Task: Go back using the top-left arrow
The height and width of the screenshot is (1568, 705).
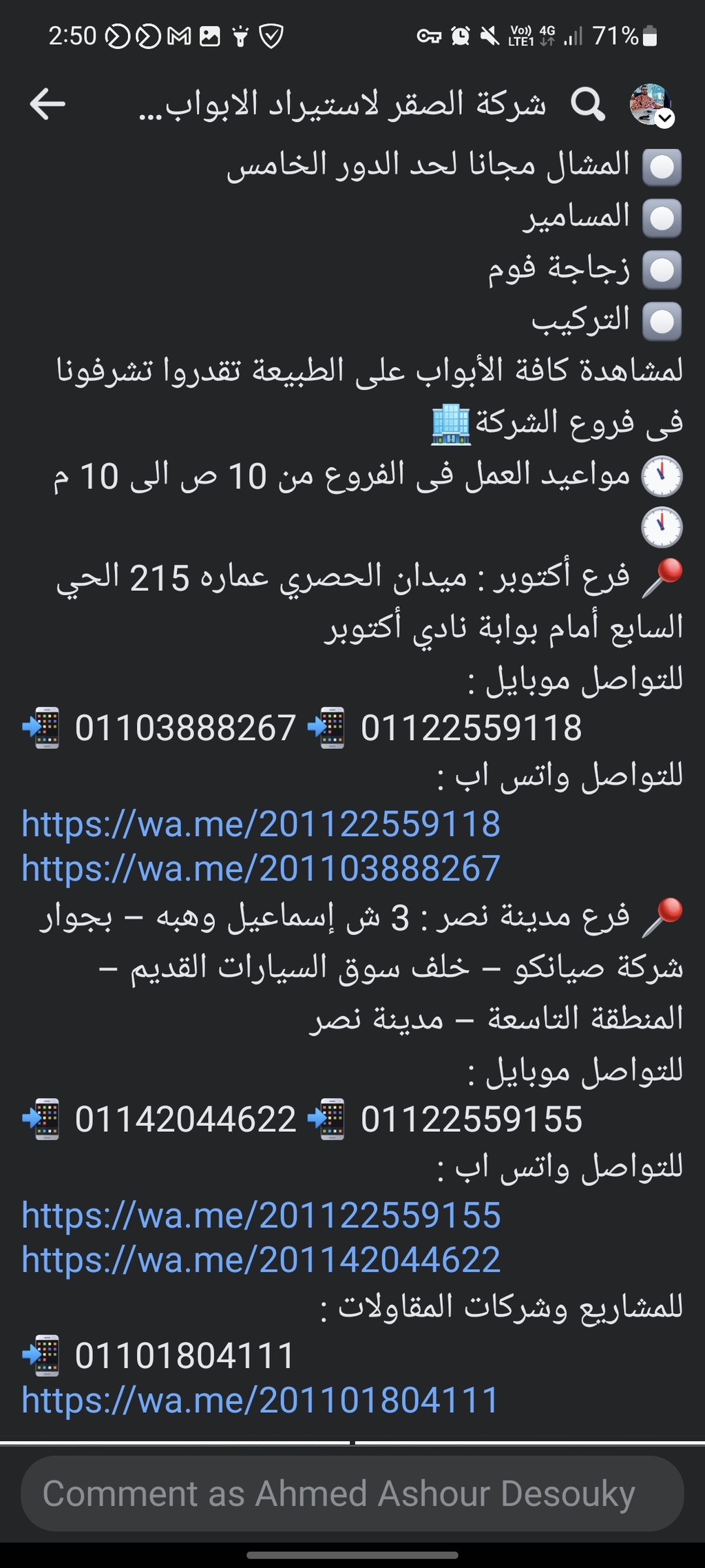Action: tap(48, 104)
